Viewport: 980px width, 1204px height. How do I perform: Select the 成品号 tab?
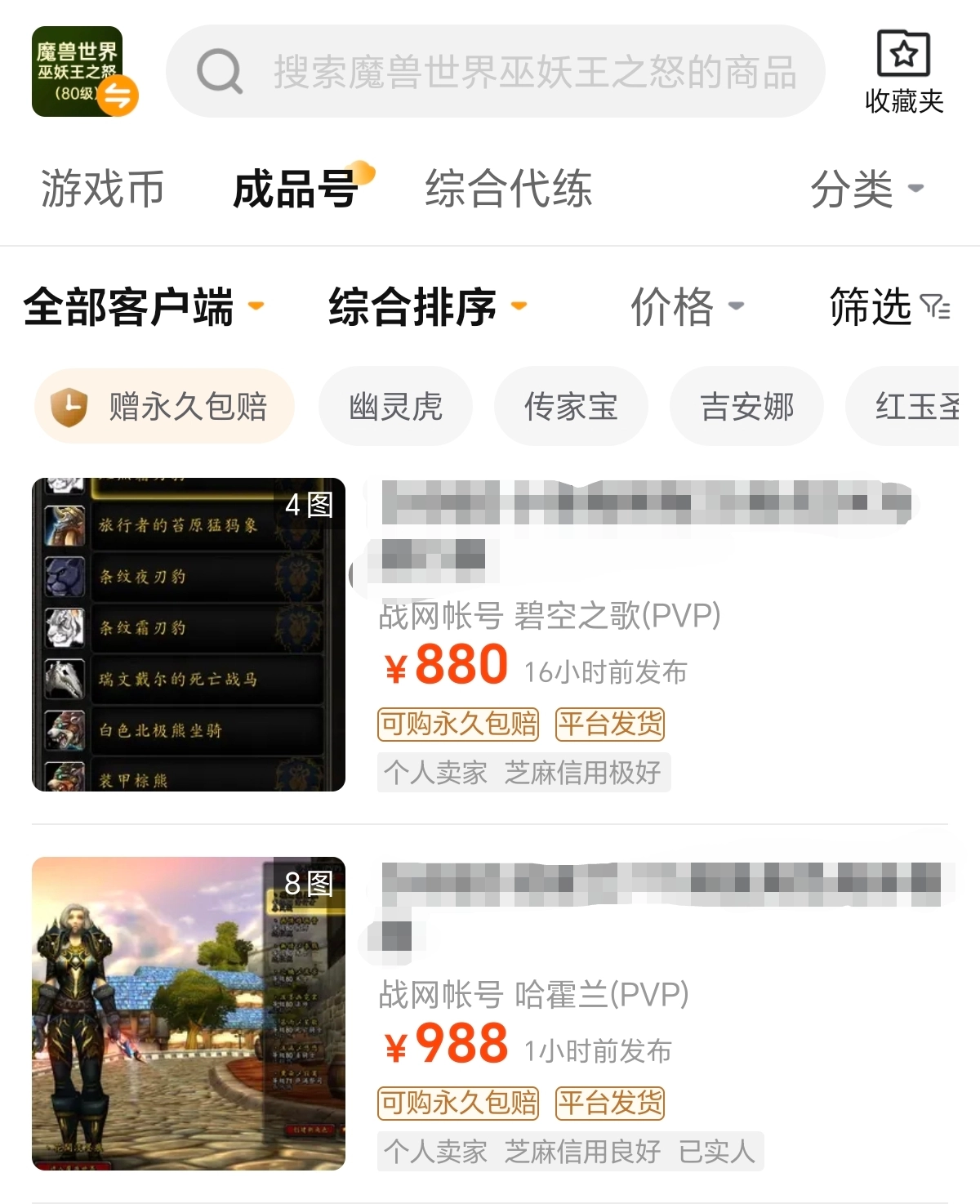tap(296, 189)
